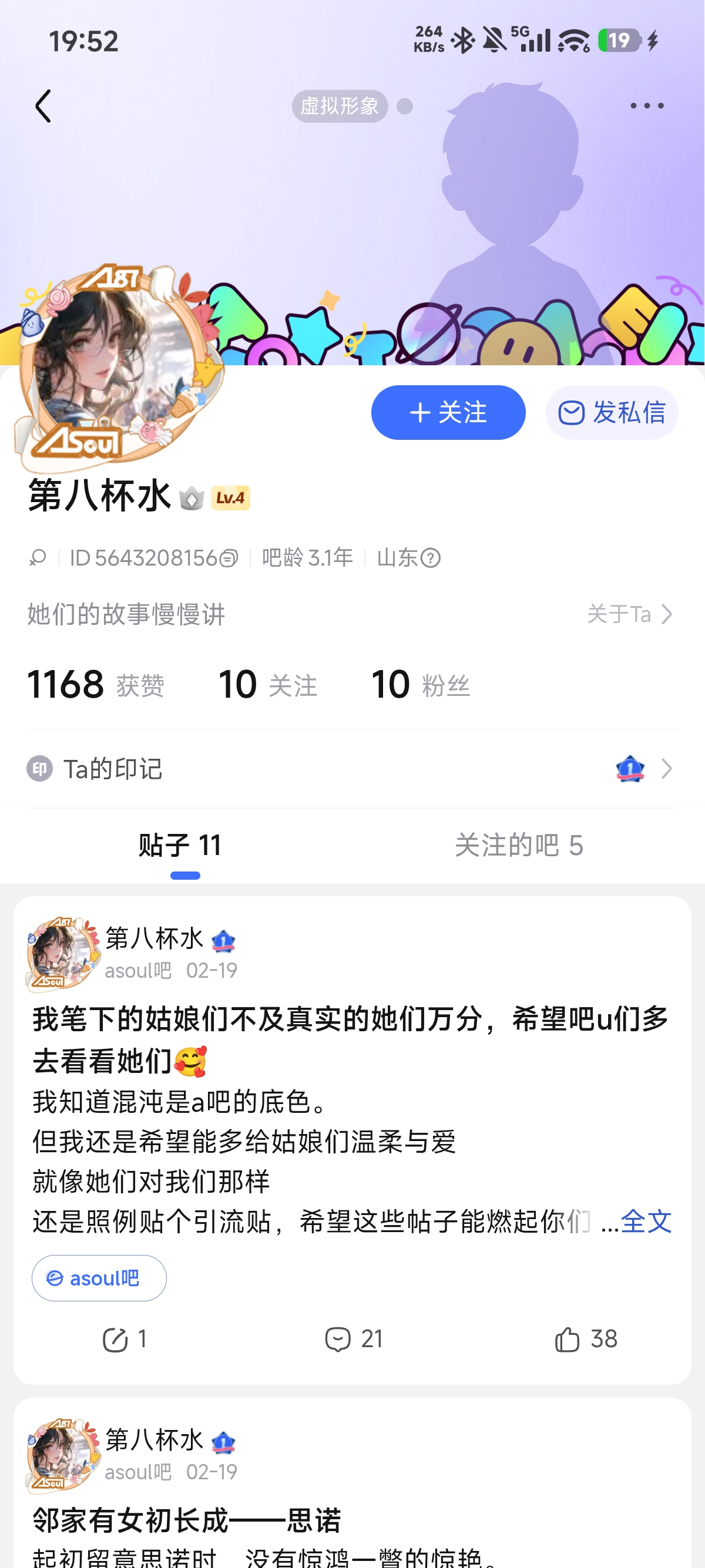Open the three-dot overflow menu
The width and height of the screenshot is (705, 1568).
[647, 106]
